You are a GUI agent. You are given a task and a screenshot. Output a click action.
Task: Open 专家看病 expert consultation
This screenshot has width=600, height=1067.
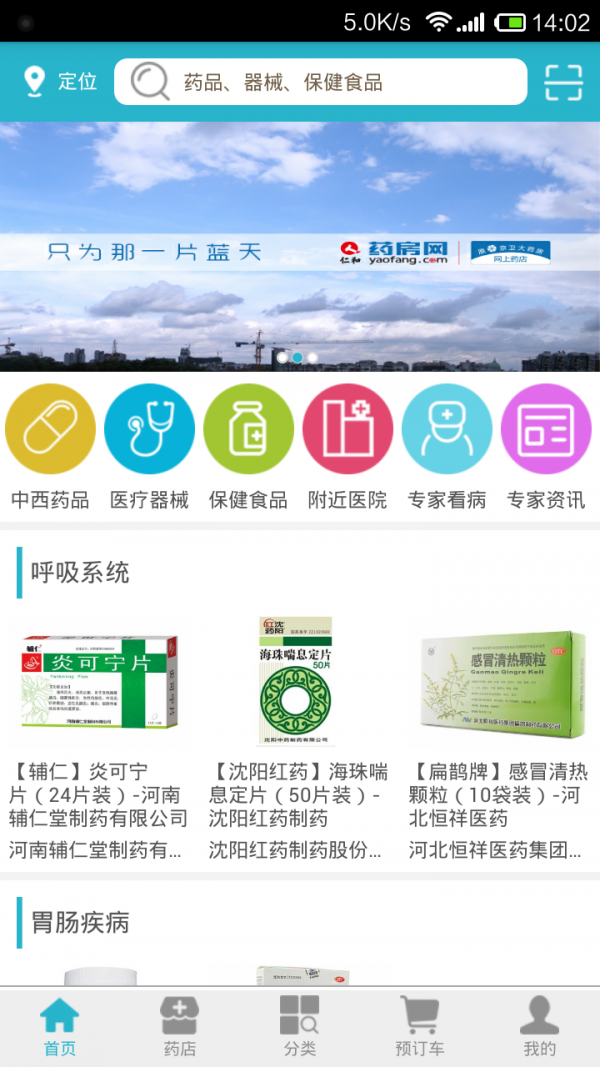[x=446, y=447]
